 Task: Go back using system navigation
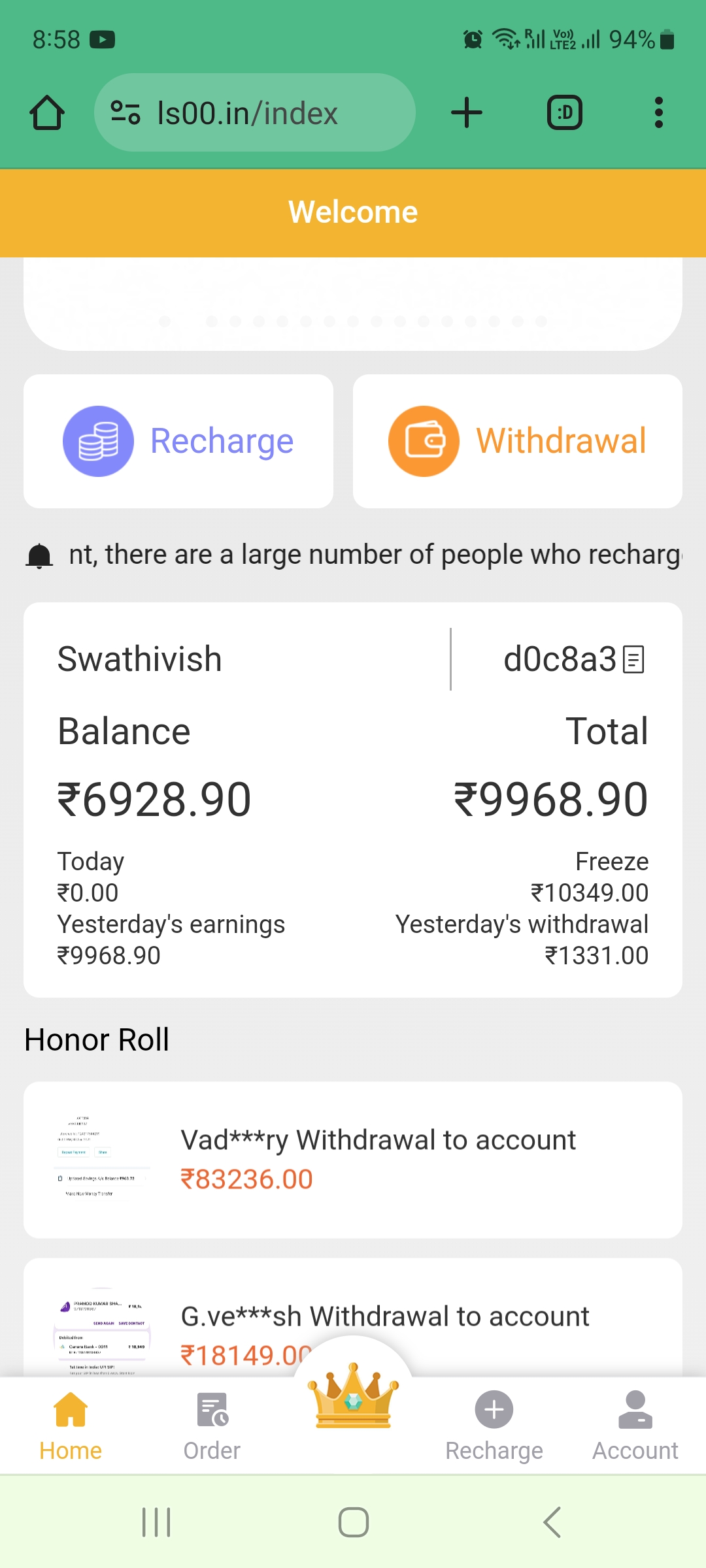pyautogui.click(x=552, y=1522)
